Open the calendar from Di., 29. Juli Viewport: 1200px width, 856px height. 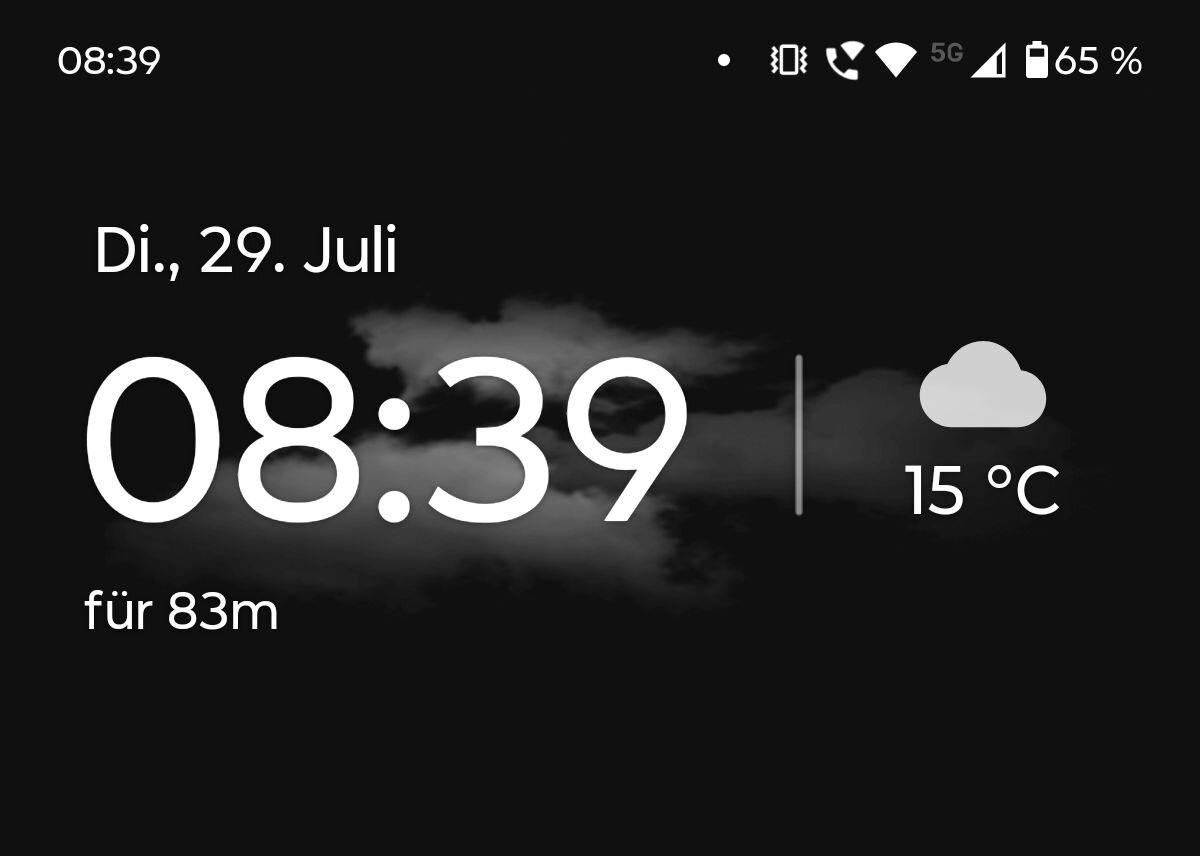245,251
